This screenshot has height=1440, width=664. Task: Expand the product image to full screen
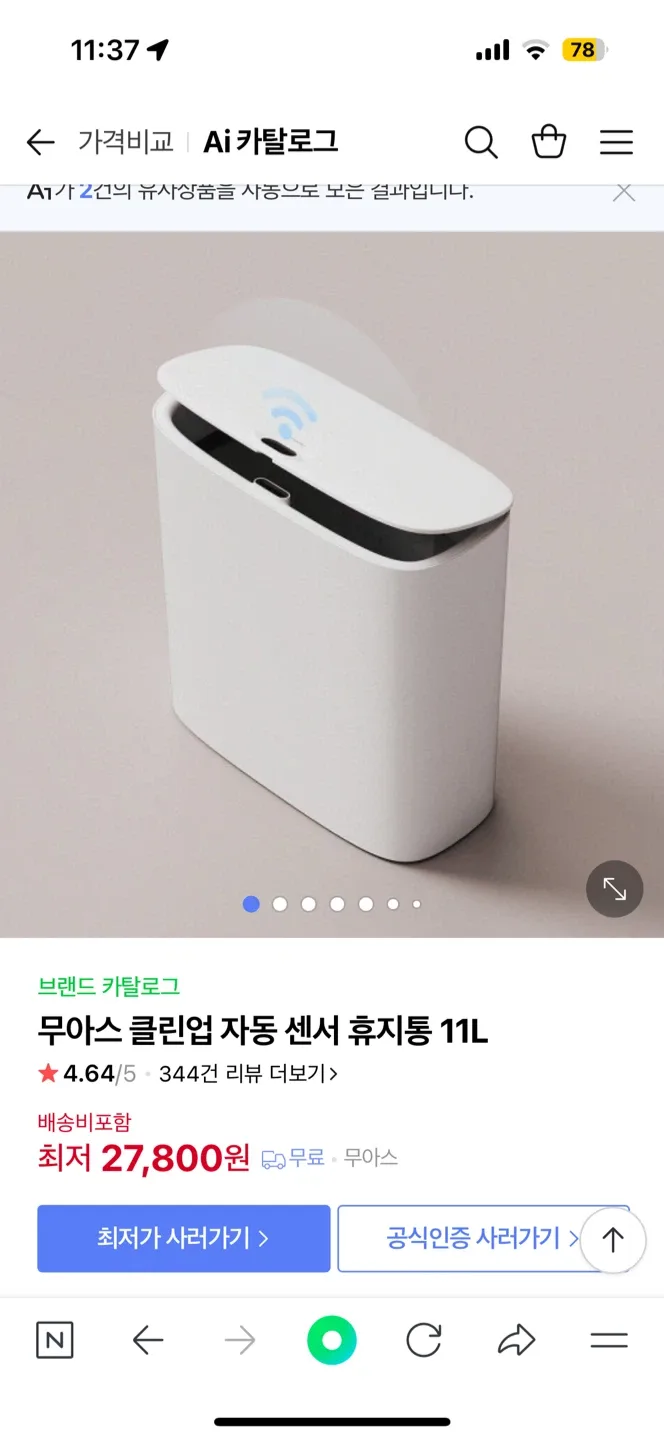(x=614, y=889)
